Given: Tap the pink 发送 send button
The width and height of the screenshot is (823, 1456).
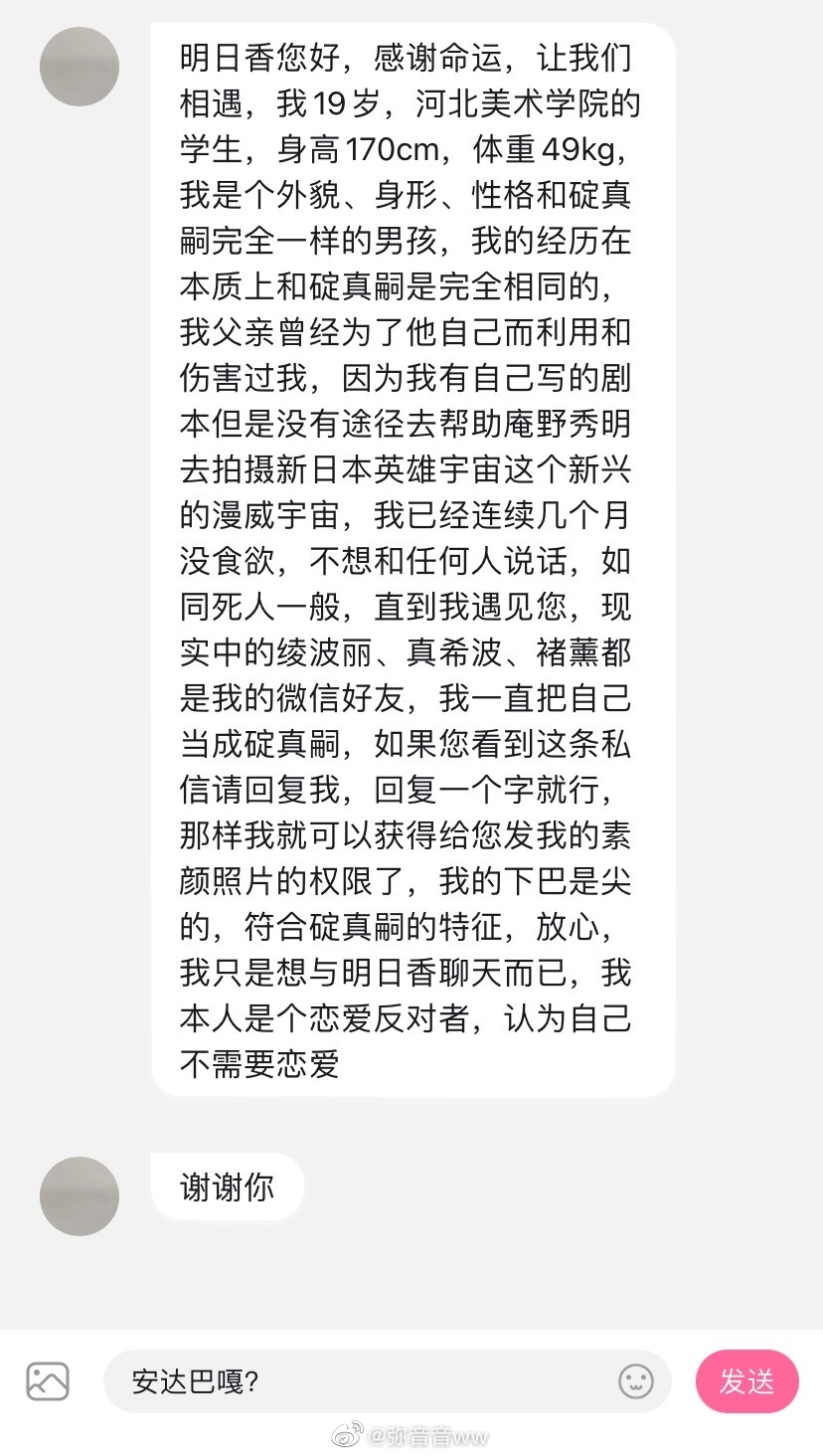Looking at the screenshot, I should point(746,1380).
